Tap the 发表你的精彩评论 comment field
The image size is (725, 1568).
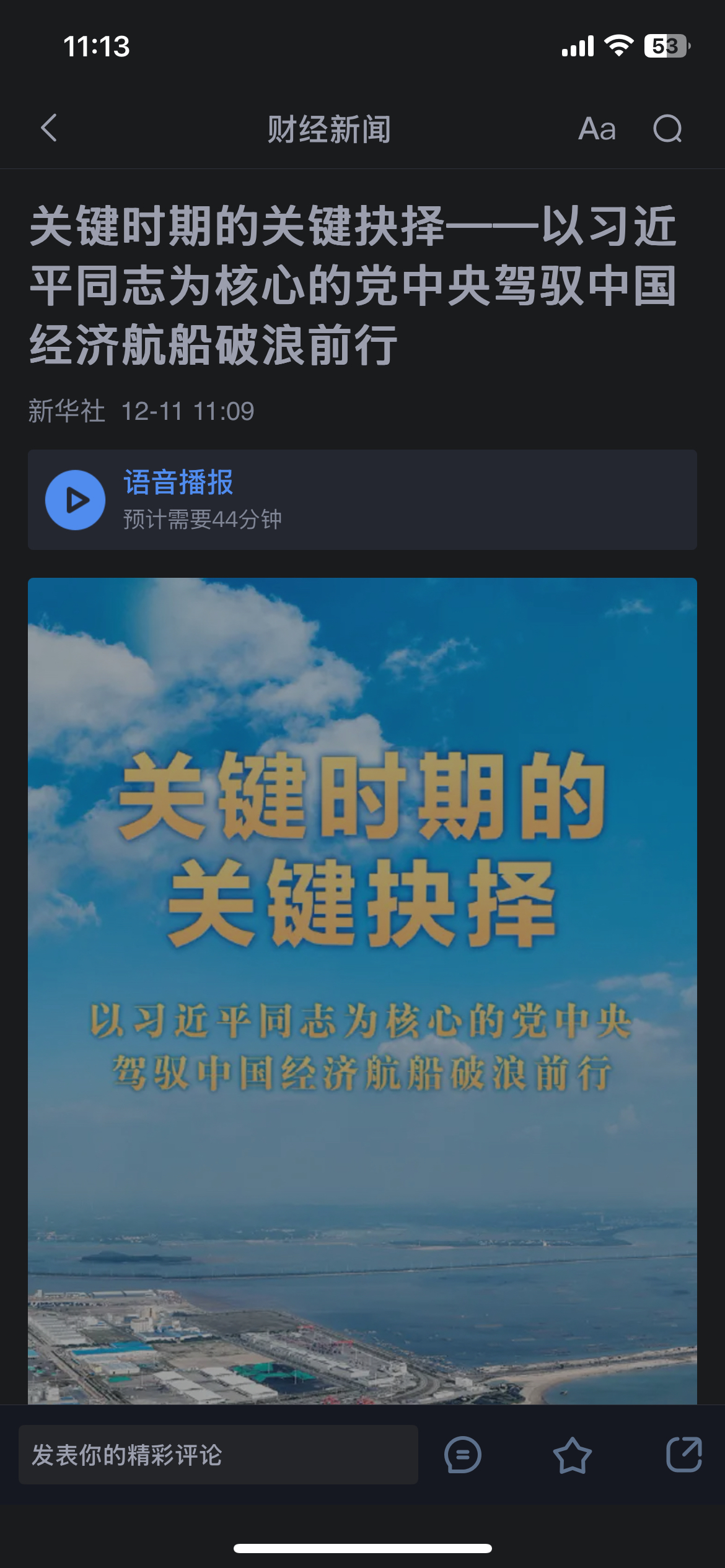(x=218, y=1455)
